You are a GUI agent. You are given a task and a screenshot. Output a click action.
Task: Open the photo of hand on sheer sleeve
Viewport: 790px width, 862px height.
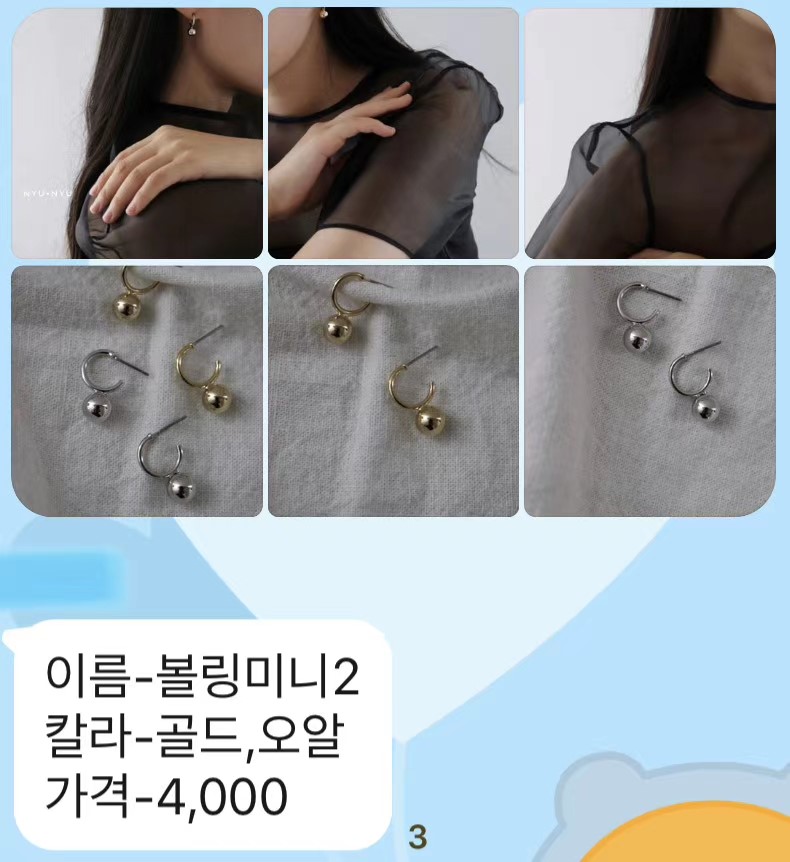coord(393,133)
